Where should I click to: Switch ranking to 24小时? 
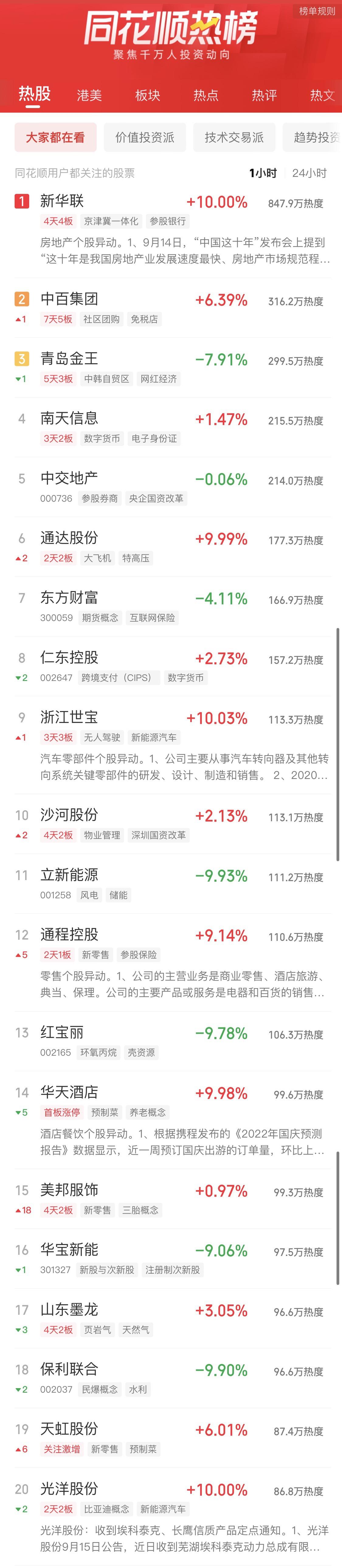click(x=309, y=173)
